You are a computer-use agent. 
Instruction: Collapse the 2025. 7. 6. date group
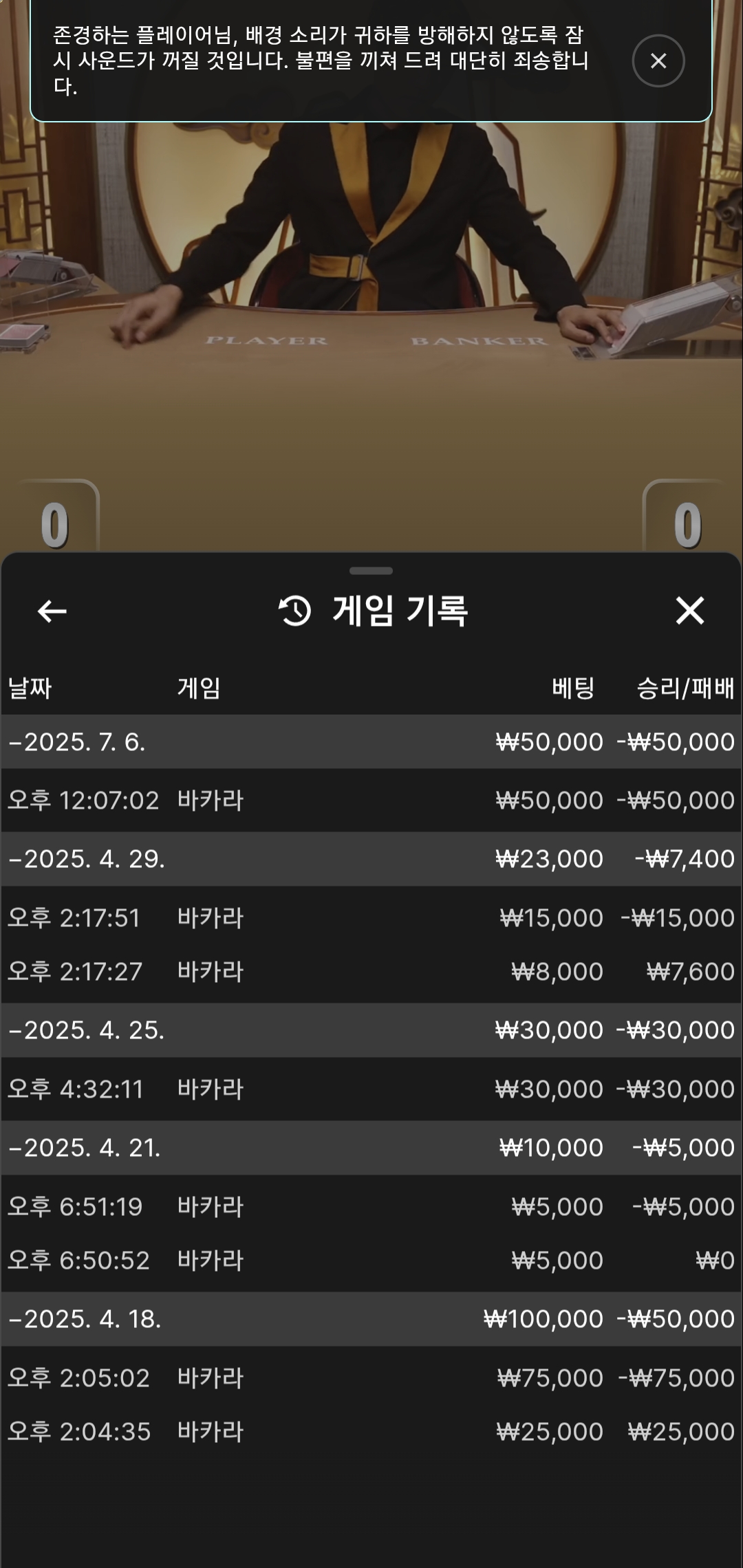pyautogui.click(x=371, y=742)
